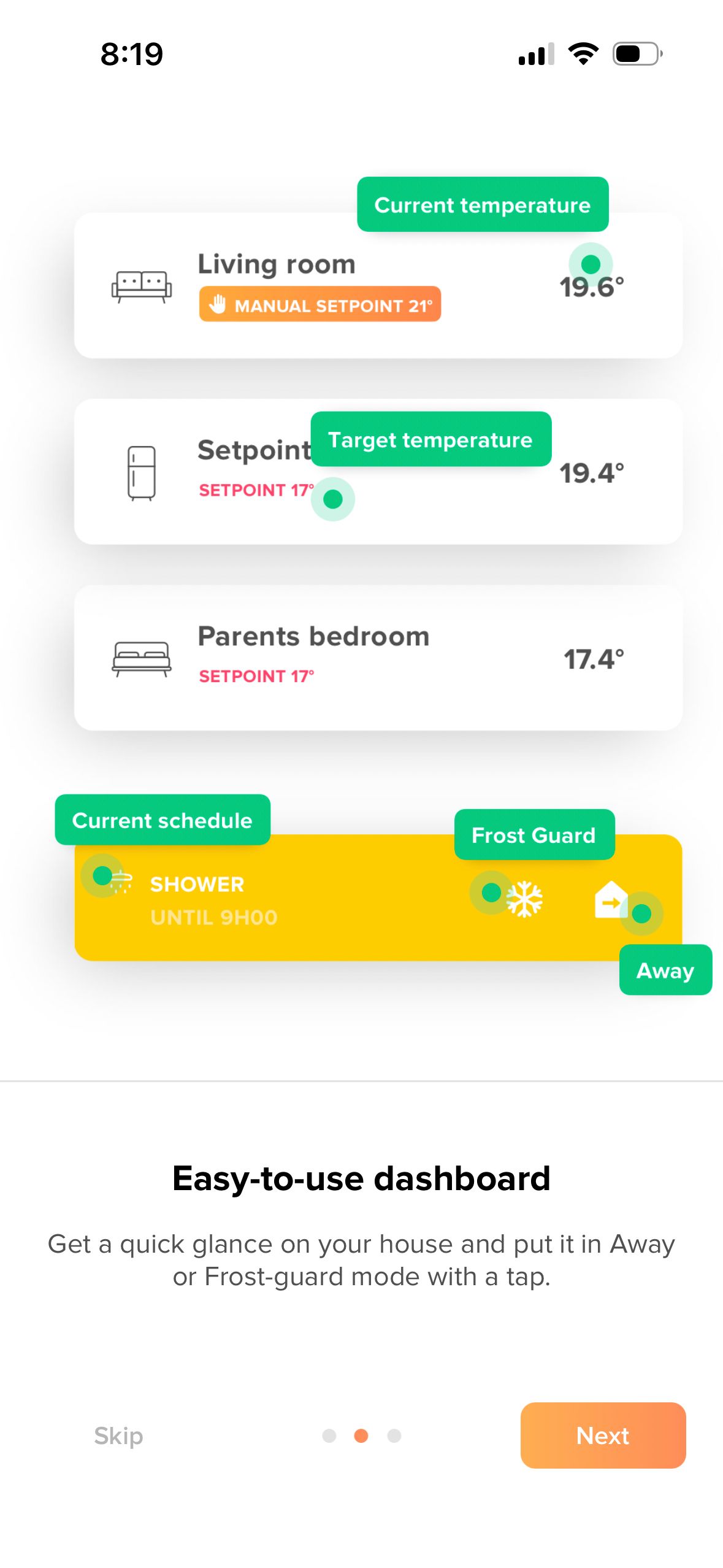Toggle the Current temperature indicator dot

pos(591,264)
